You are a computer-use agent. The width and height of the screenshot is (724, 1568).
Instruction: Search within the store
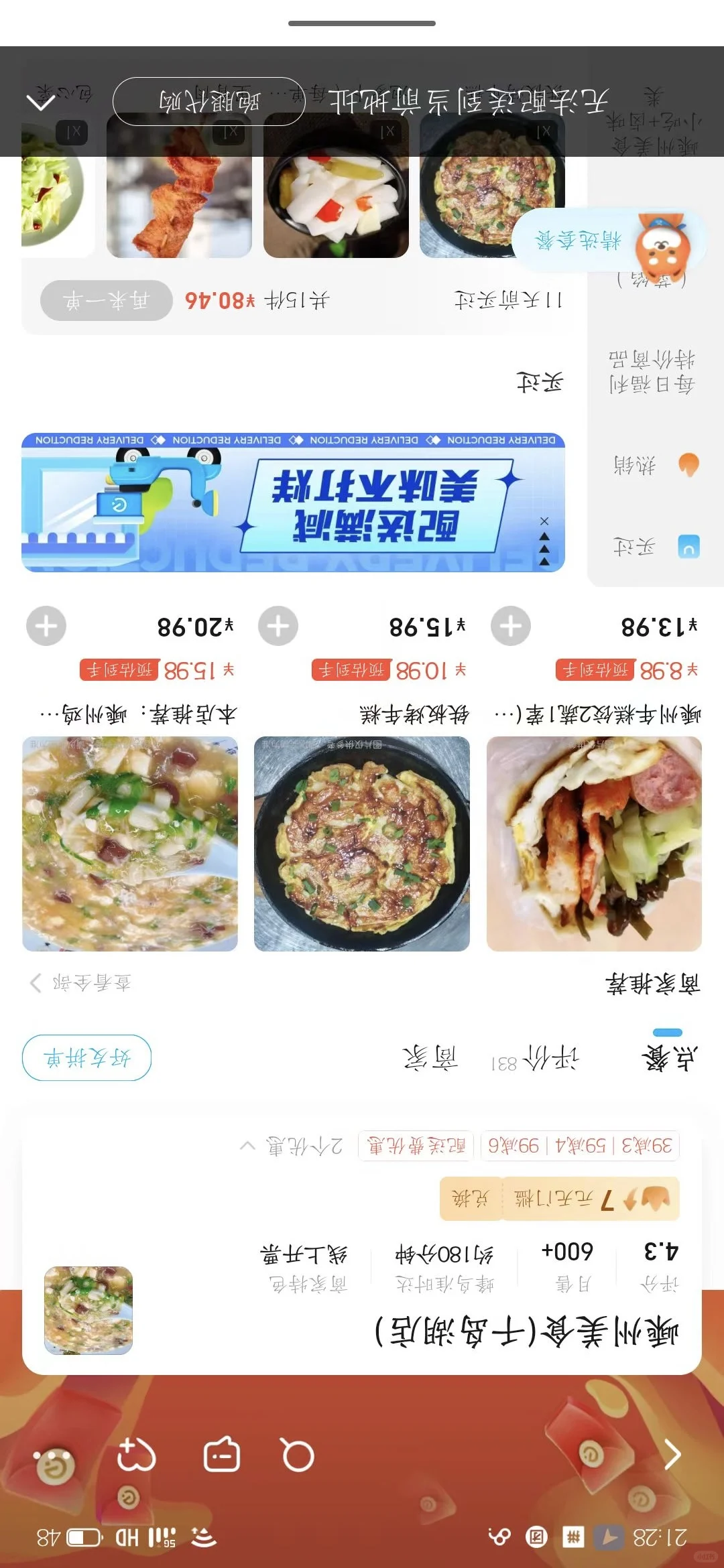tap(298, 1455)
